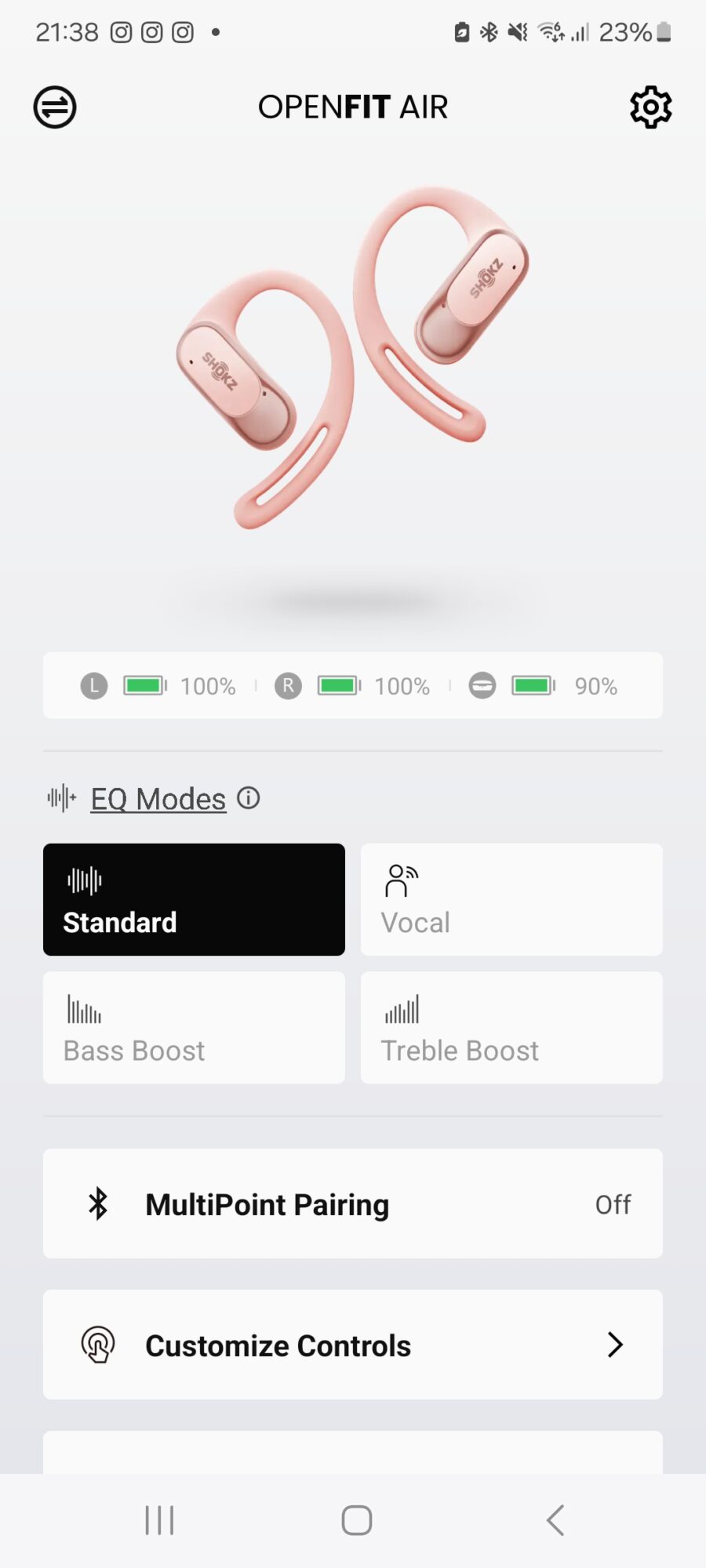Open the EQ Modes info icon
The image size is (706, 1568).
(249, 798)
